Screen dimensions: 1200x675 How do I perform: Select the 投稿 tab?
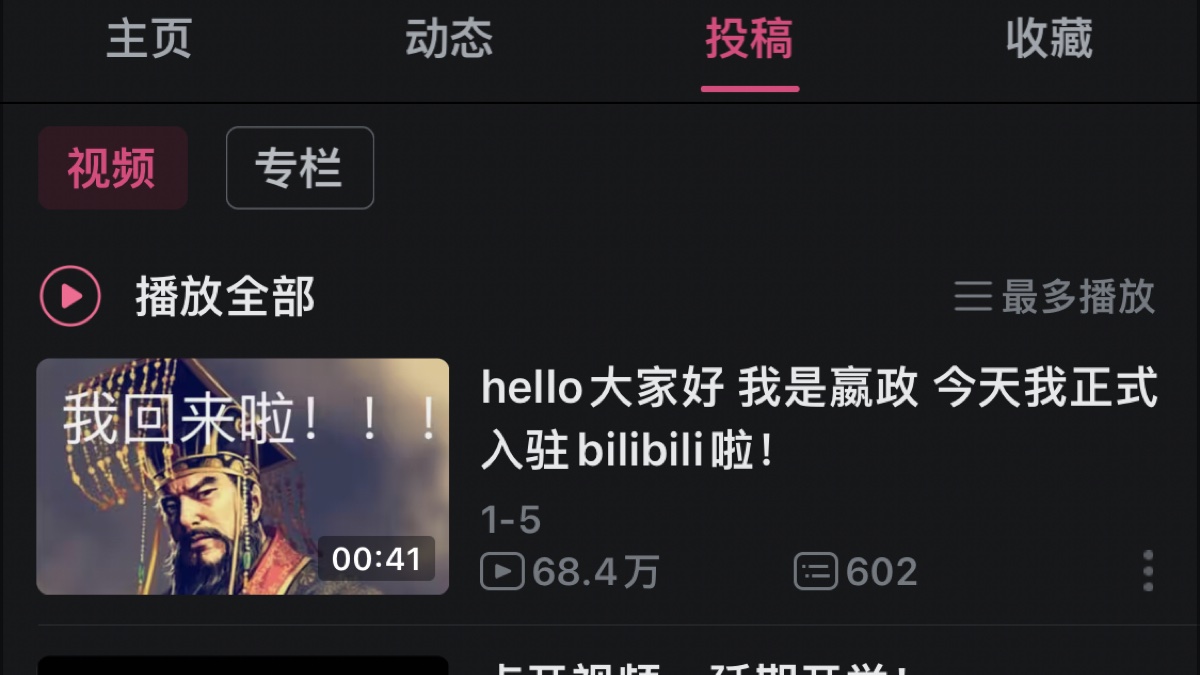749,38
